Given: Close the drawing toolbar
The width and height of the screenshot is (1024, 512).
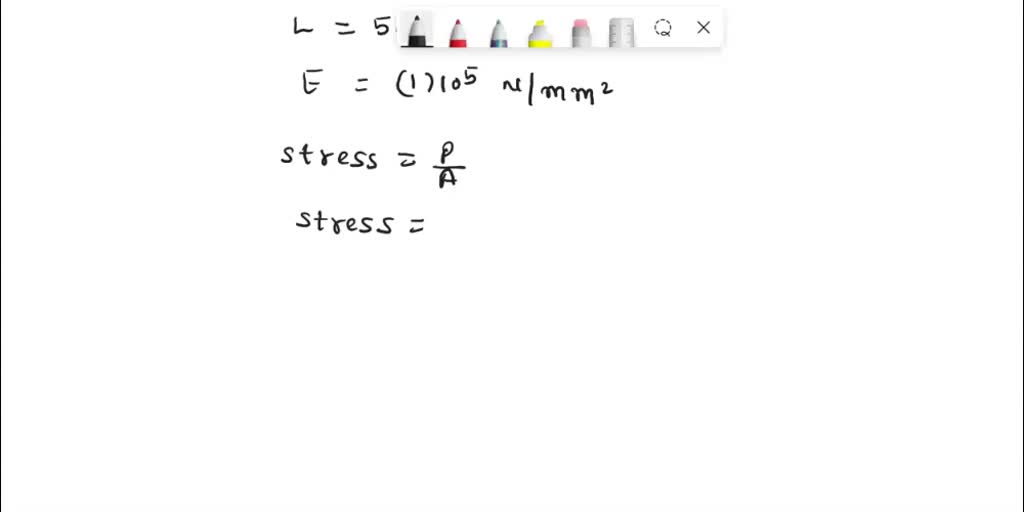Looking at the screenshot, I should 703,28.
